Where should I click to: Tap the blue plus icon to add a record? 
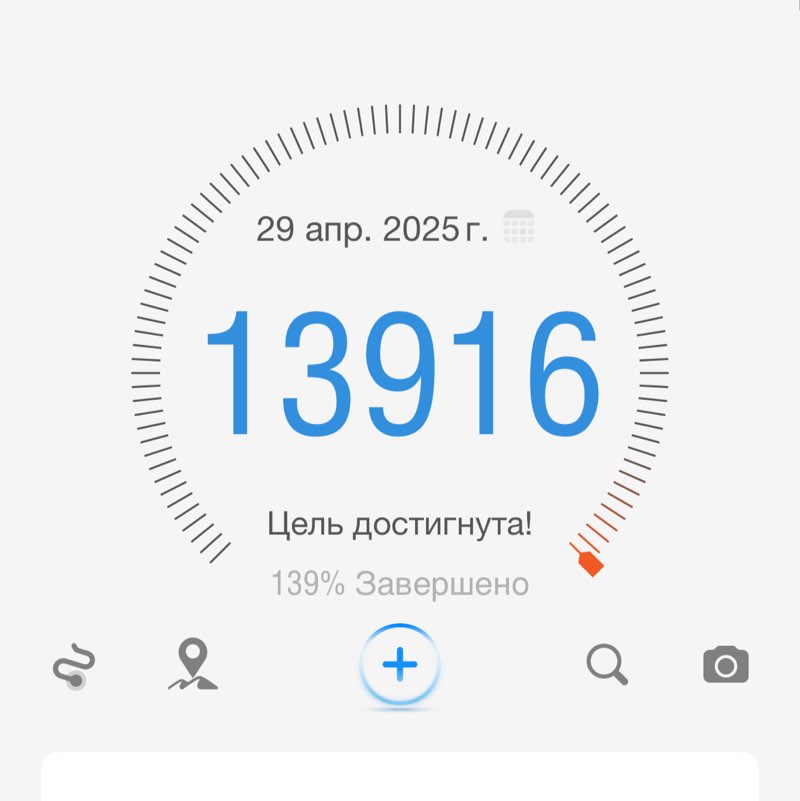[400, 662]
